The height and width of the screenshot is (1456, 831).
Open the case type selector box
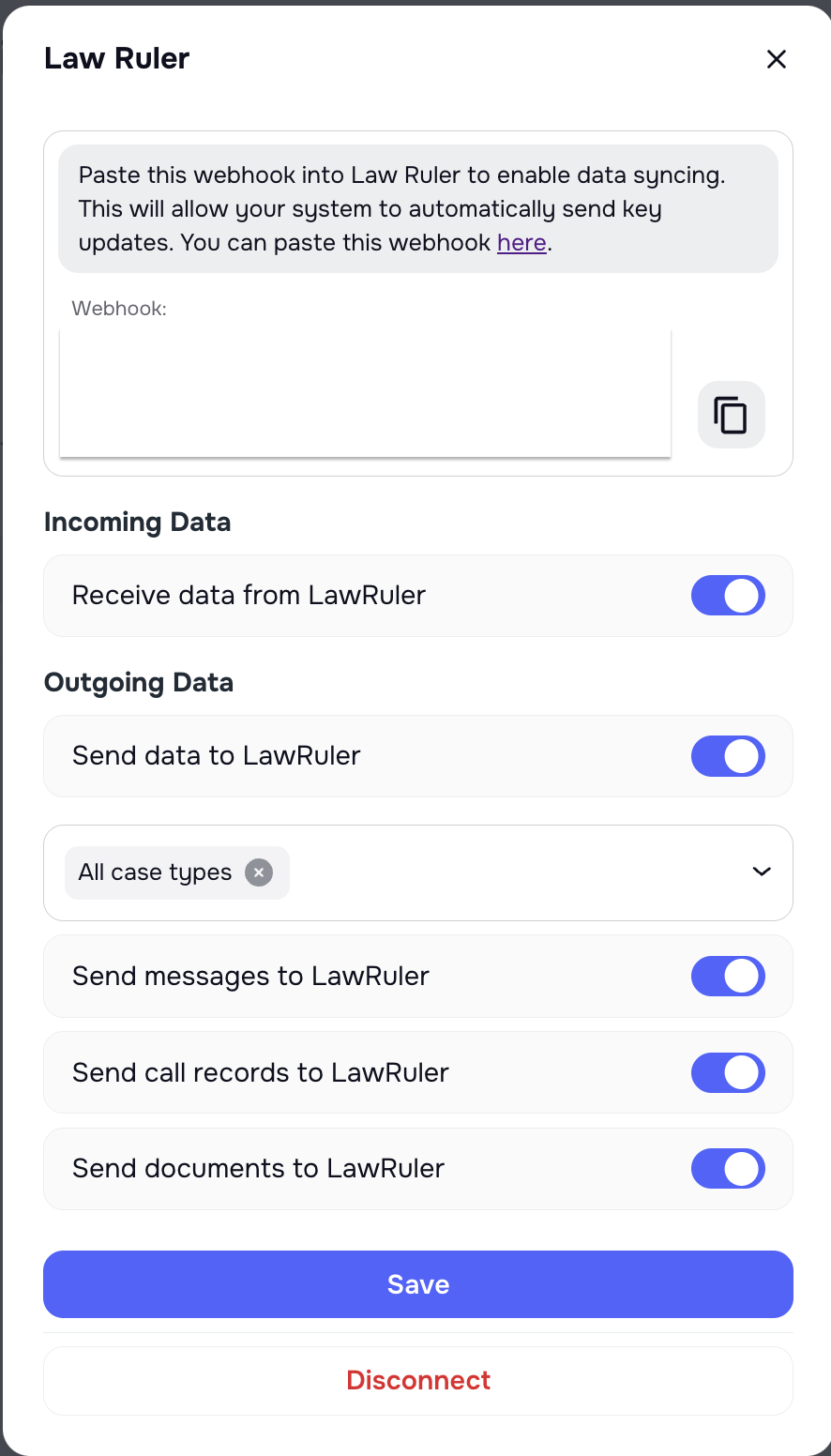[x=516, y=872]
